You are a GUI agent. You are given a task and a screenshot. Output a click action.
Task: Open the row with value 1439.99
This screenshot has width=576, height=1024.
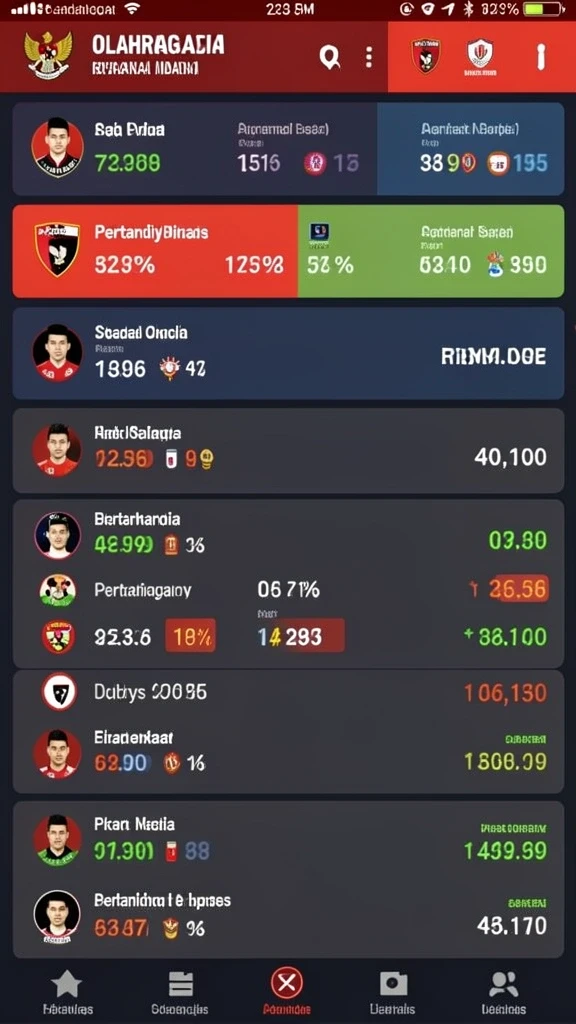[x=288, y=840]
